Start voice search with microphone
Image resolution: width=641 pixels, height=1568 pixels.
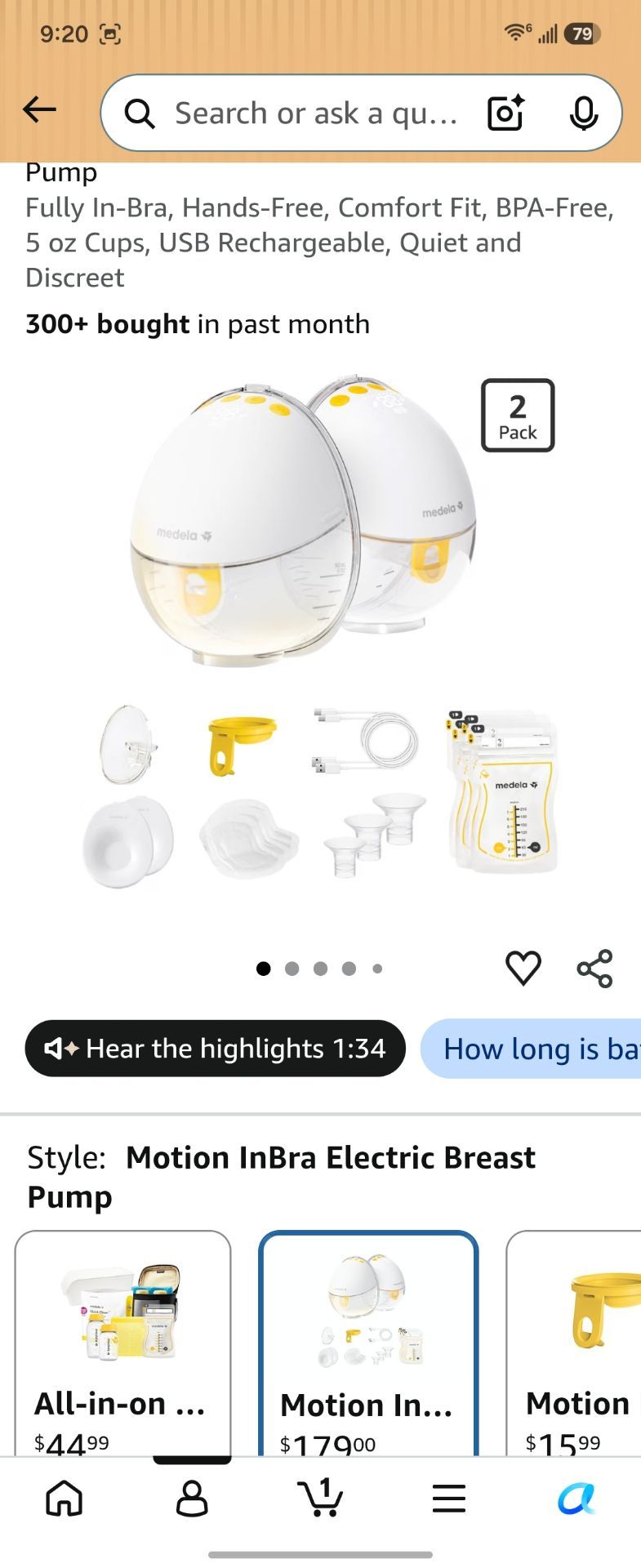tap(584, 113)
